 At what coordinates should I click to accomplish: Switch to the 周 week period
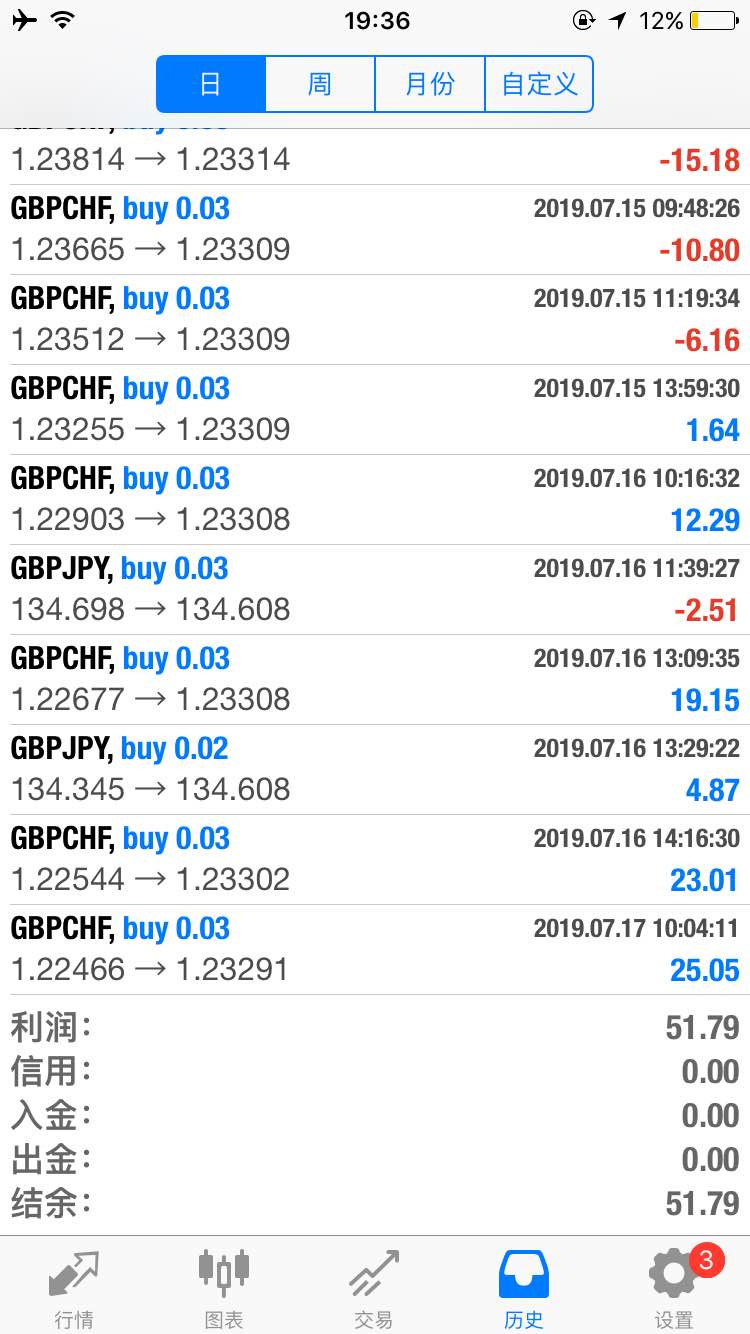point(320,84)
